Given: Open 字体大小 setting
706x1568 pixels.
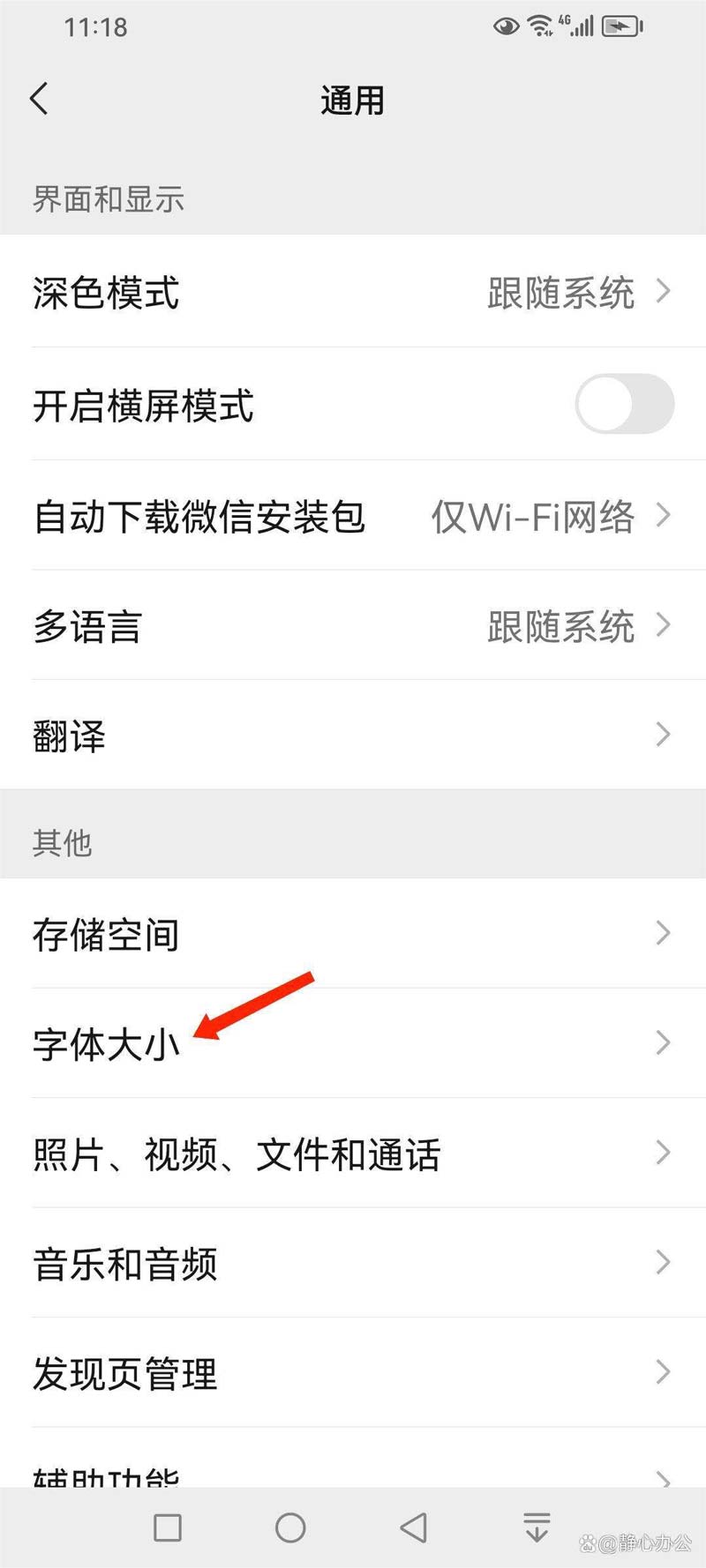Looking at the screenshot, I should click(x=353, y=1043).
